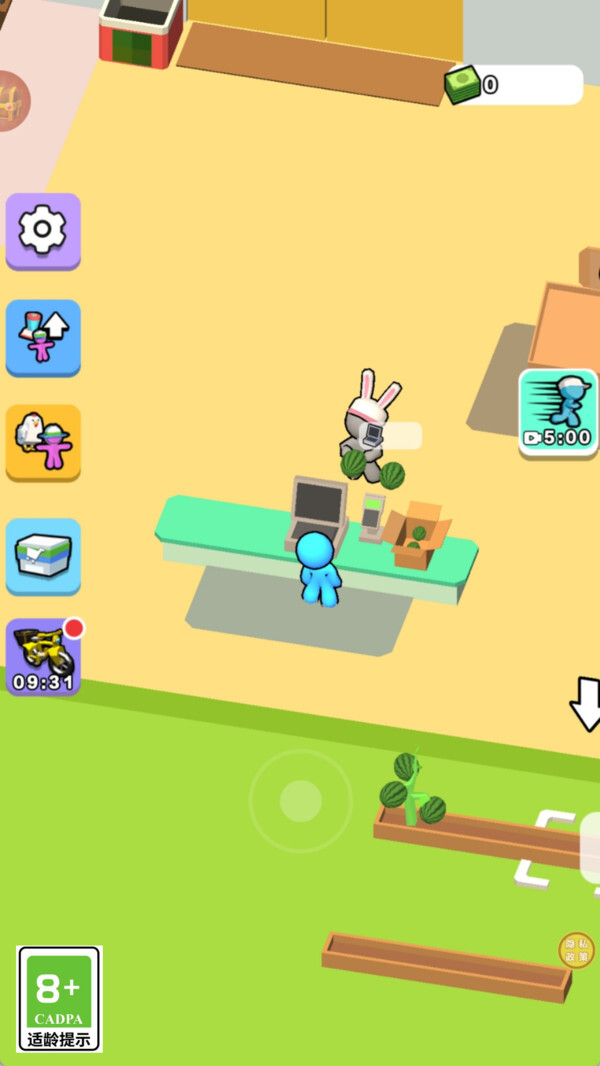This screenshot has height=1066, width=600.
Task: Open the 隐私政策 privacy policy button
Action: click(576, 949)
